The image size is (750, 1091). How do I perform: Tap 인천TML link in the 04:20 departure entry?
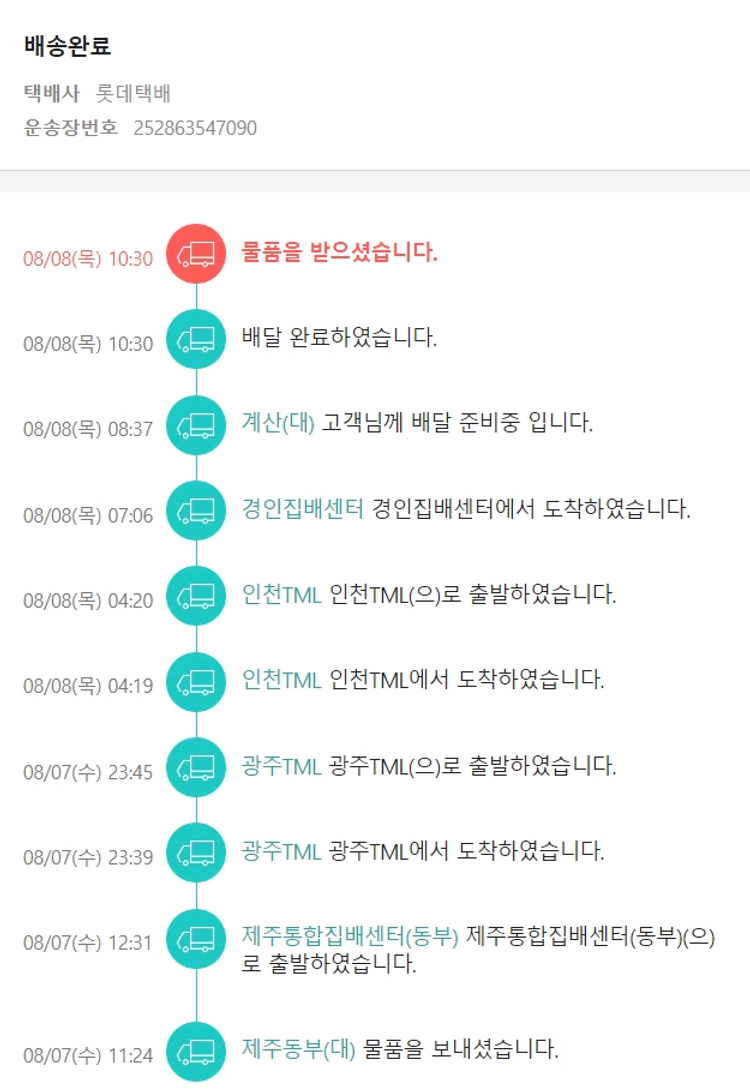(x=281, y=595)
